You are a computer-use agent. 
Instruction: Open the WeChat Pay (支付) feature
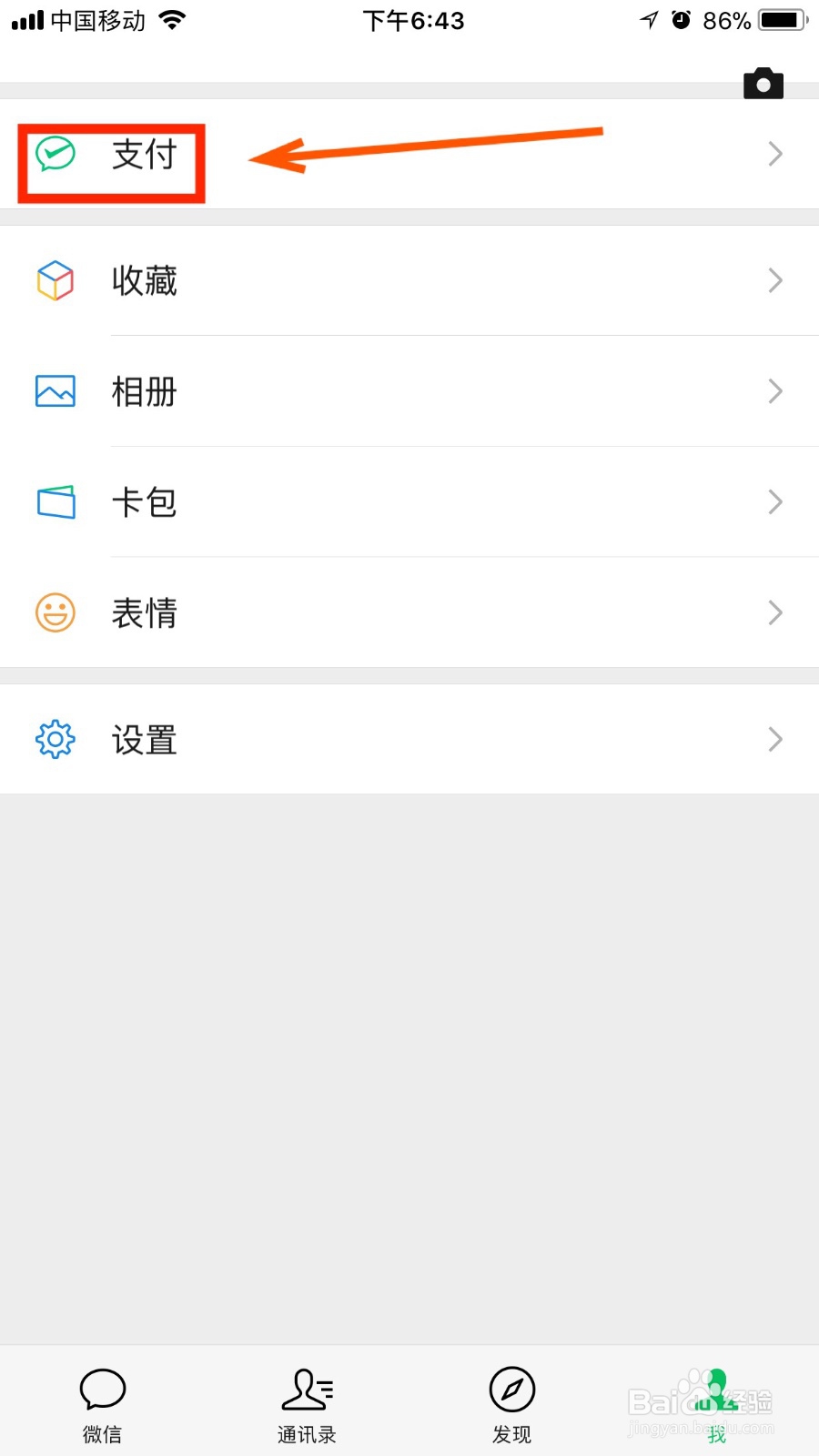(146, 157)
